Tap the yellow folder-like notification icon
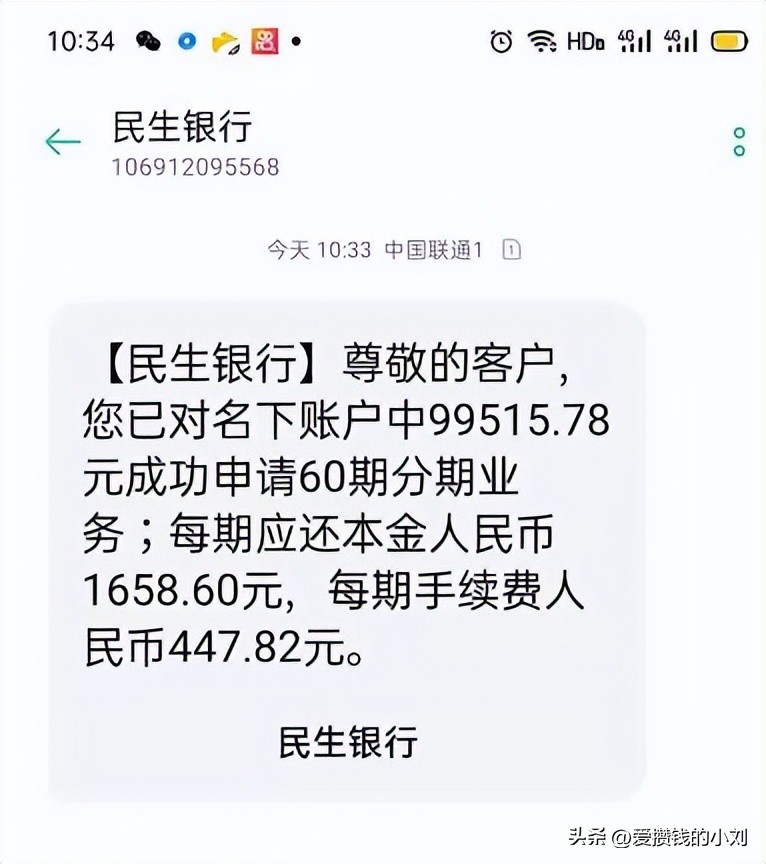This screenshot has height=864, width=766. click(x=223, y=40)
